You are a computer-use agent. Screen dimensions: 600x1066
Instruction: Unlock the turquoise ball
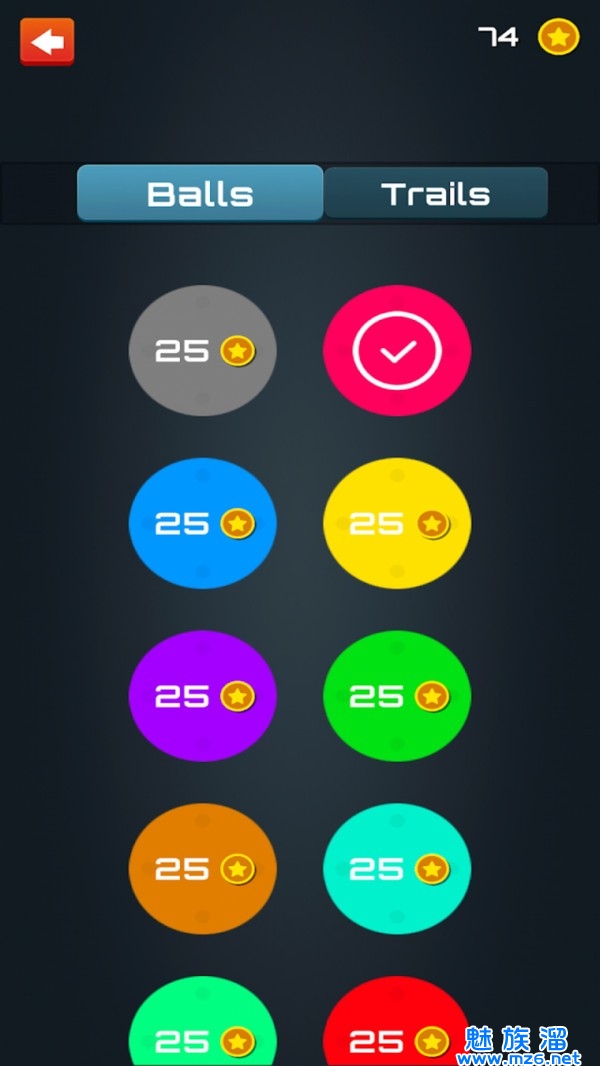click(x=397, y=869)
